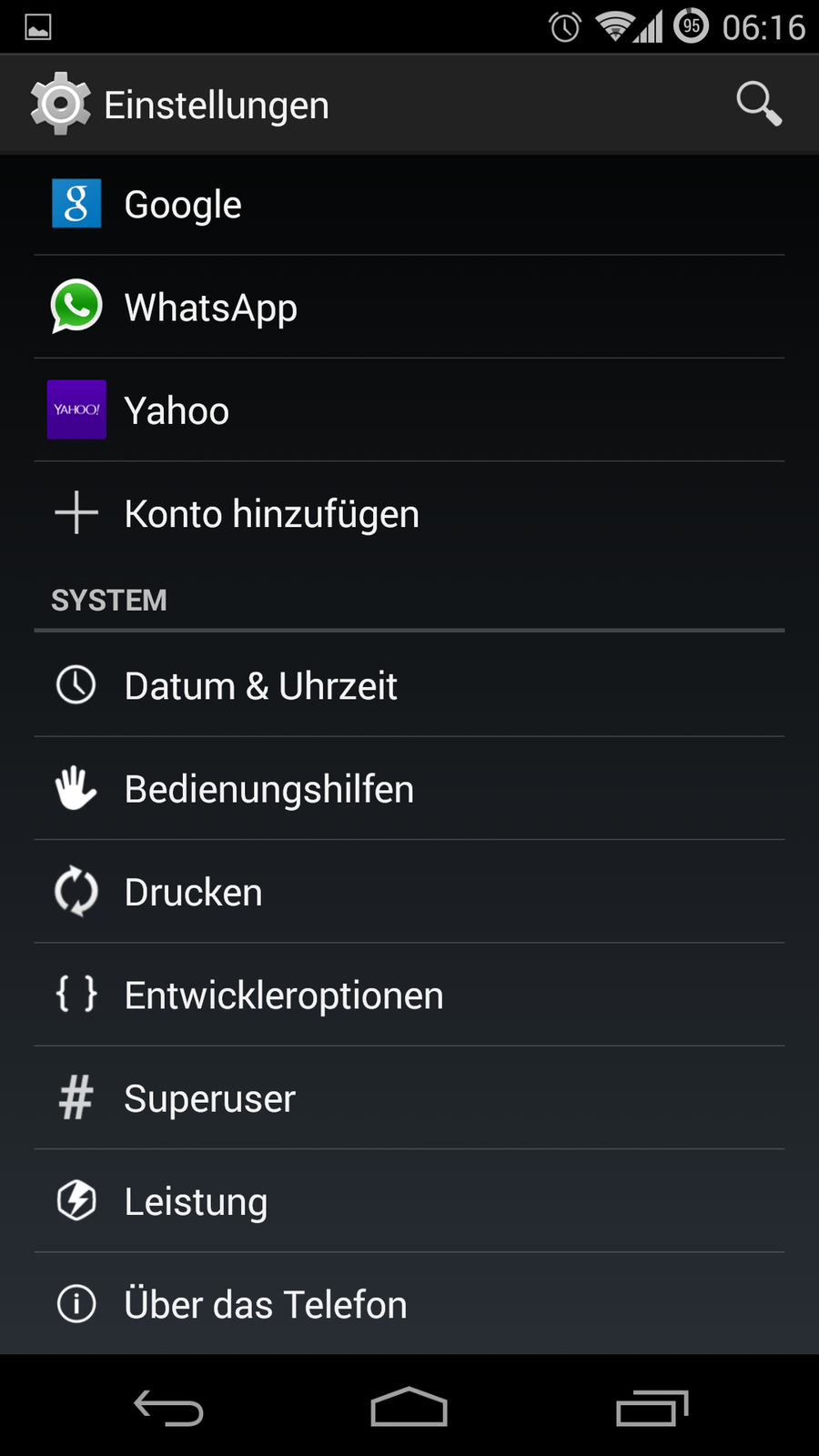Tap the home button in navigation bar
This screenshot has height=1456, width=819.
click(x=409, y=1408)
